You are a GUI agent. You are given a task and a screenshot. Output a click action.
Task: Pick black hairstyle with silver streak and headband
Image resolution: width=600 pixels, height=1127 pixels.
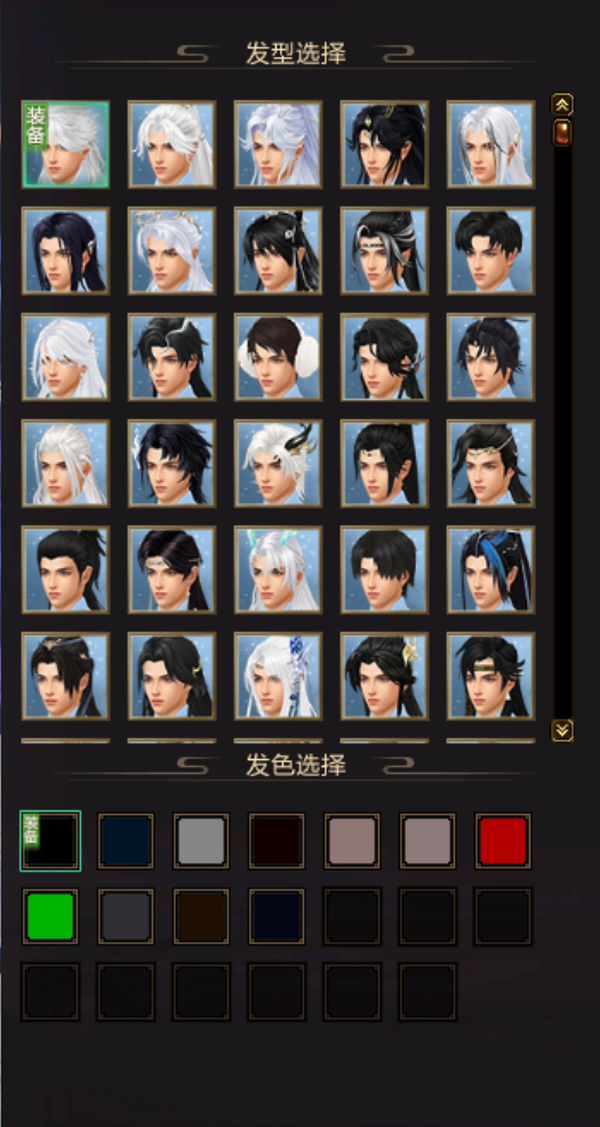pyautogui.click(x=384, y=251)
